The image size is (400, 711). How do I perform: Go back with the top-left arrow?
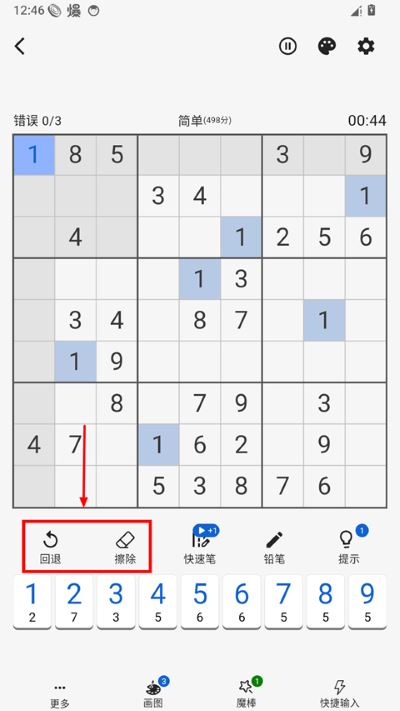click(20, 46)
